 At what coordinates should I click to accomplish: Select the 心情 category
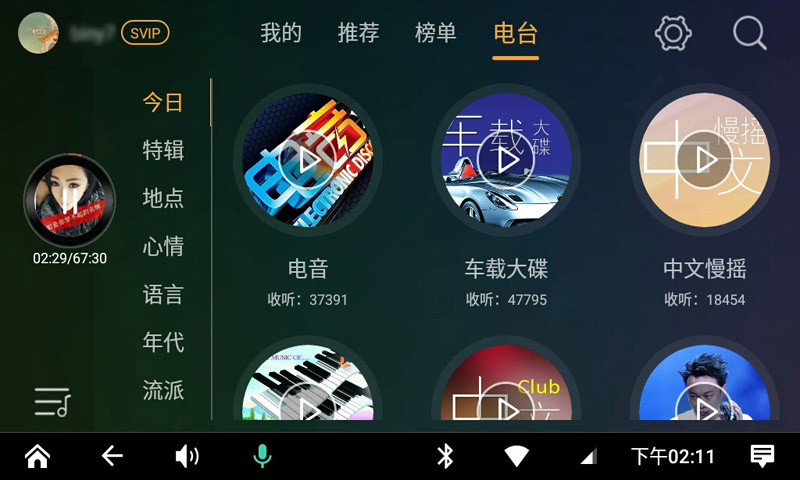pyautogui.click(x=163, y=246)
